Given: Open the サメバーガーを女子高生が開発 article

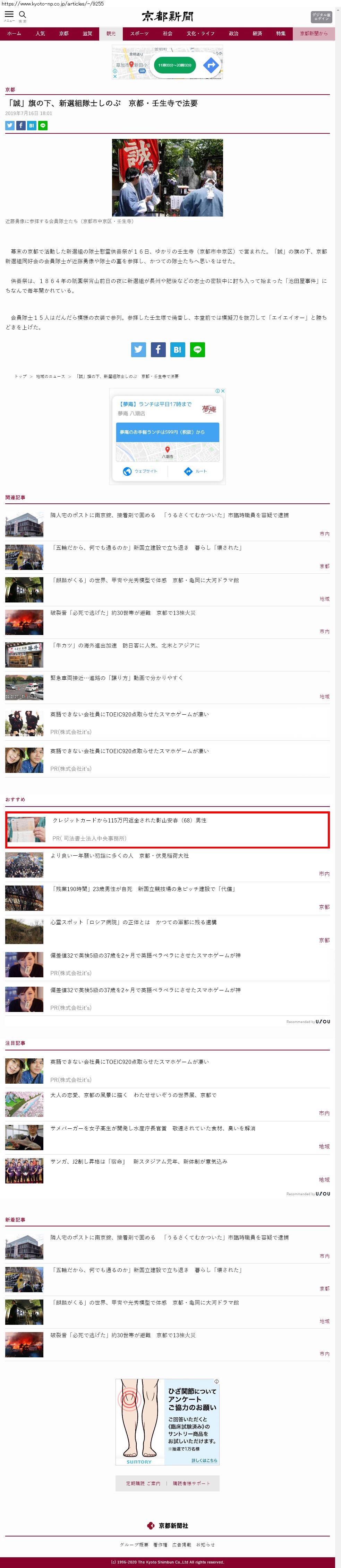Looking at the screenshot, I should [153, 1128].
